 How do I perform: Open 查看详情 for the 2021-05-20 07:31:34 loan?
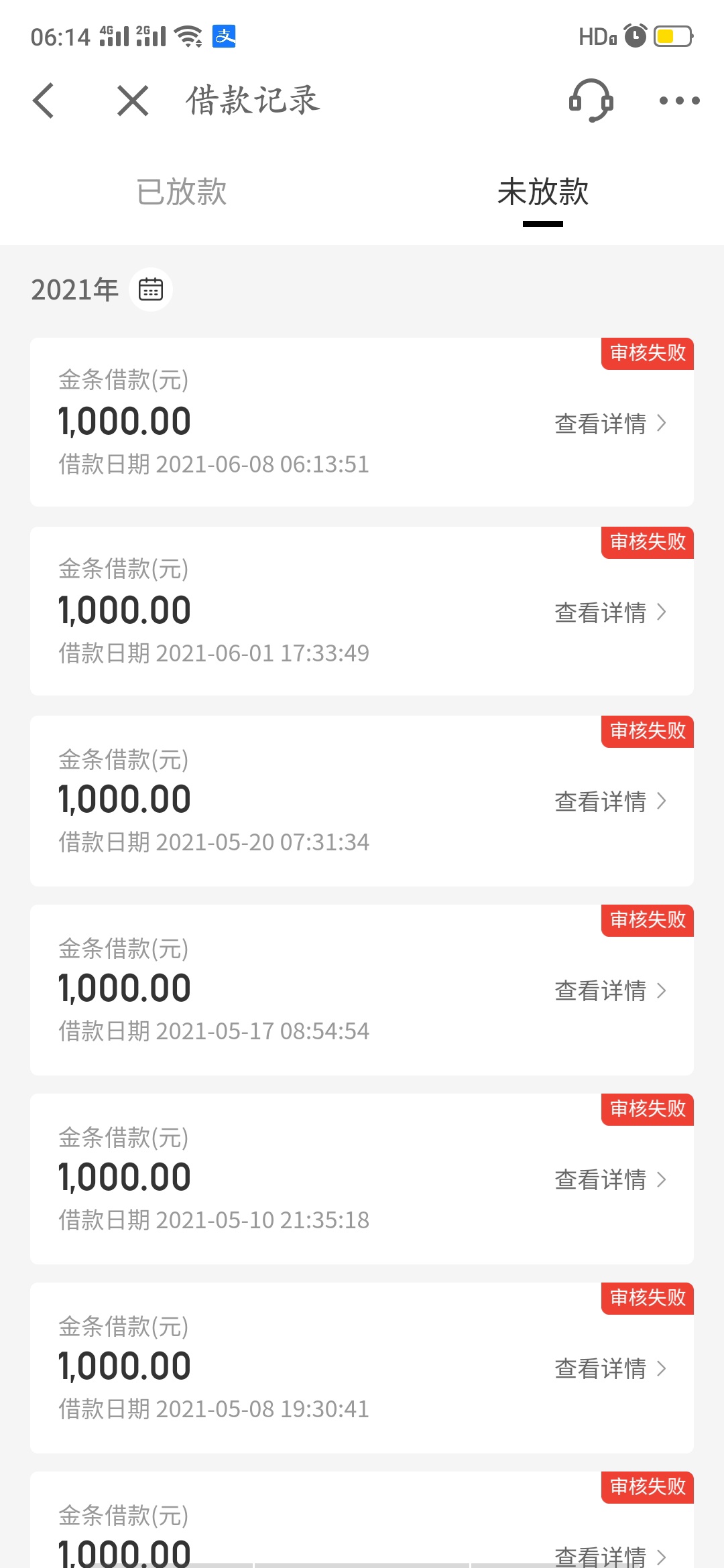pyautogui.click(x=610, y=801)
